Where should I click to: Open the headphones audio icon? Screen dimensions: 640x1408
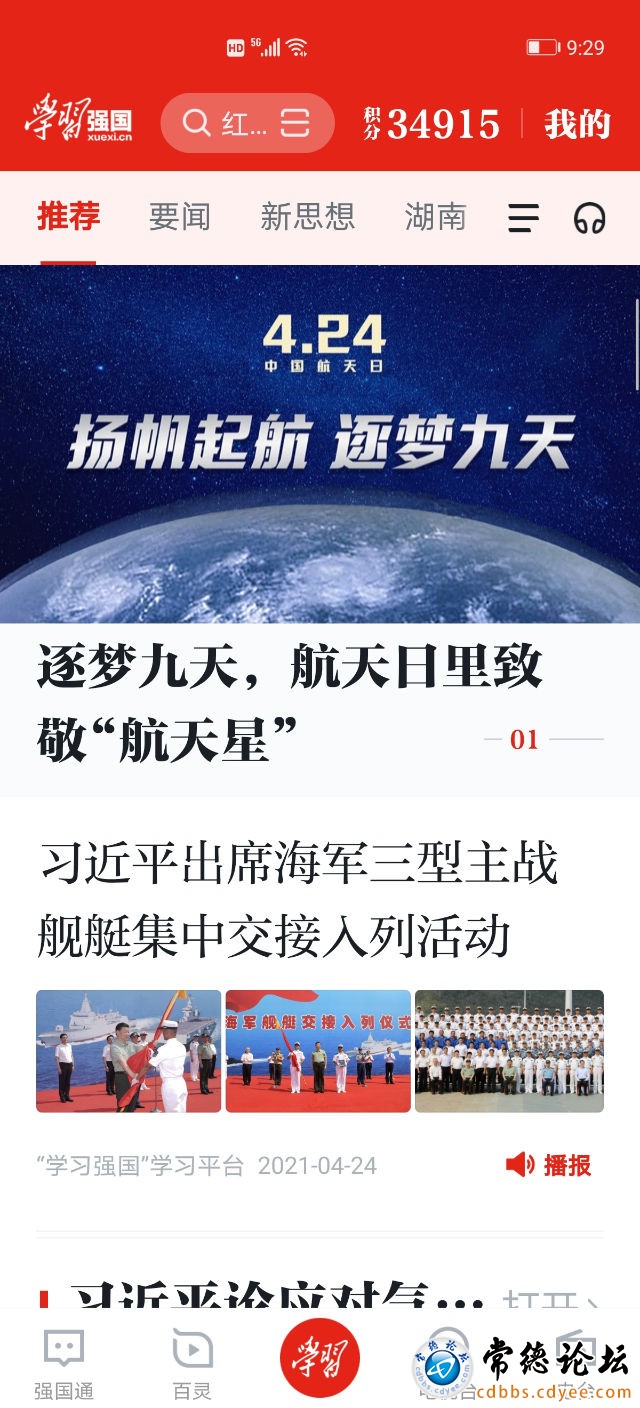590,218
